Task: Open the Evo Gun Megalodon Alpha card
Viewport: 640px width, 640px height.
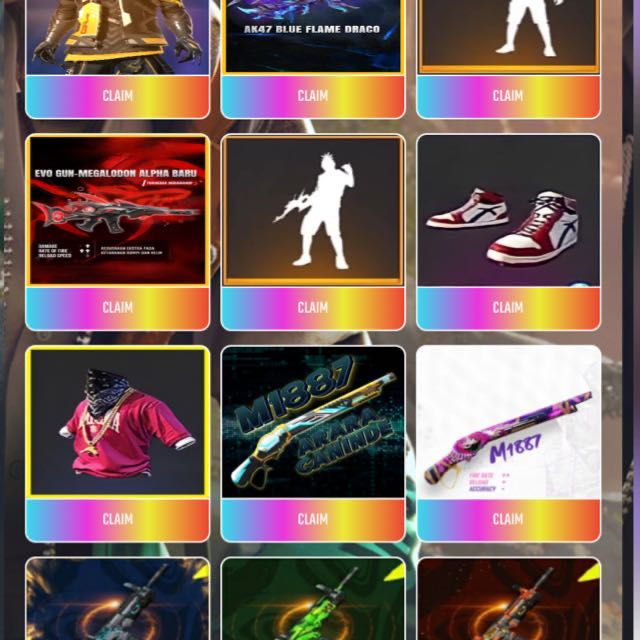Action: 117,211
